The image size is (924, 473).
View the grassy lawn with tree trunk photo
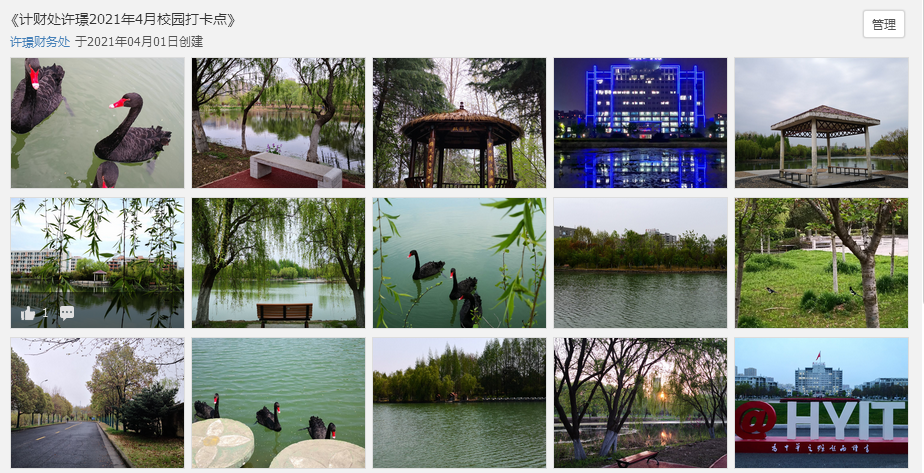click(x=821, y=262)
